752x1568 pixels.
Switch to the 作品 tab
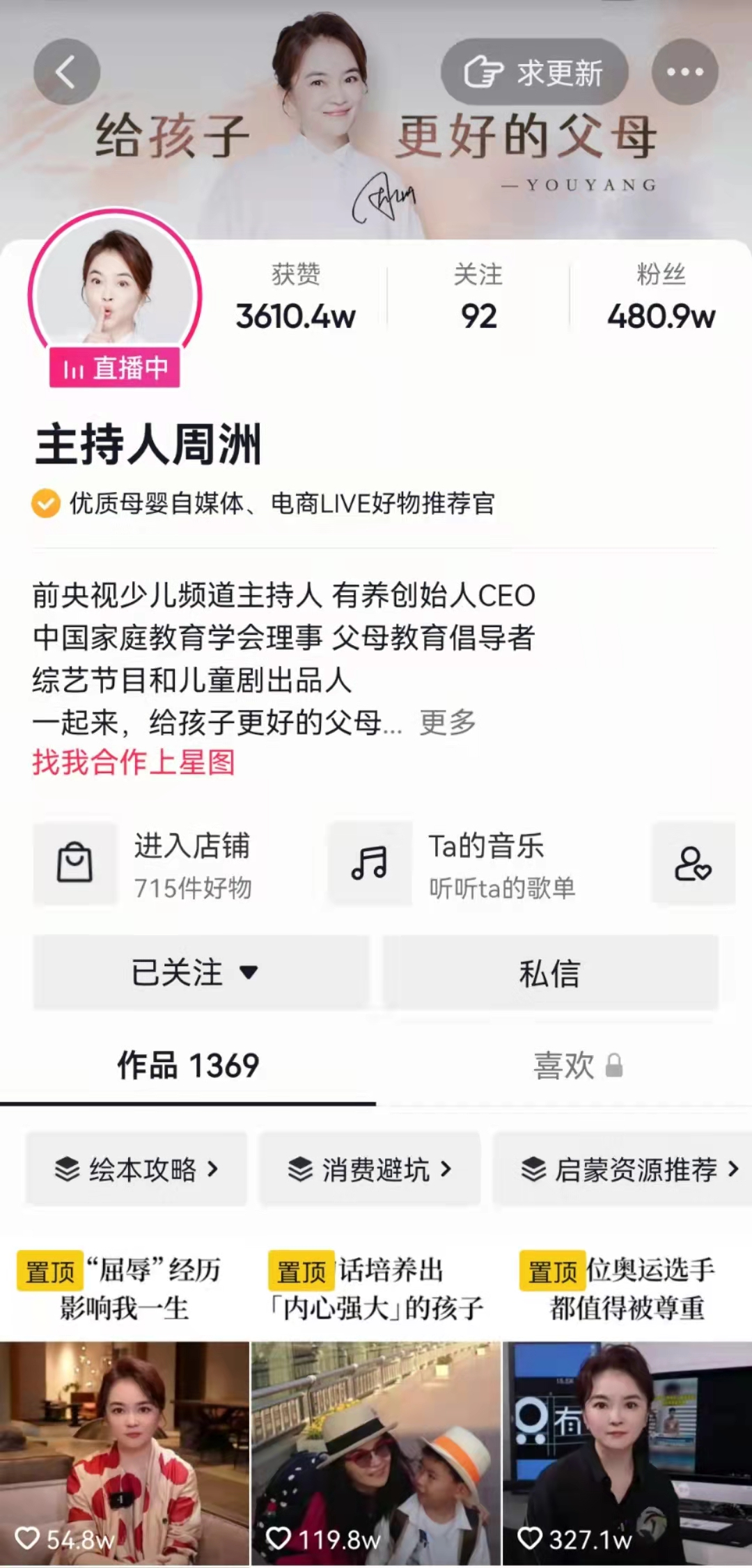point(188,1066)
